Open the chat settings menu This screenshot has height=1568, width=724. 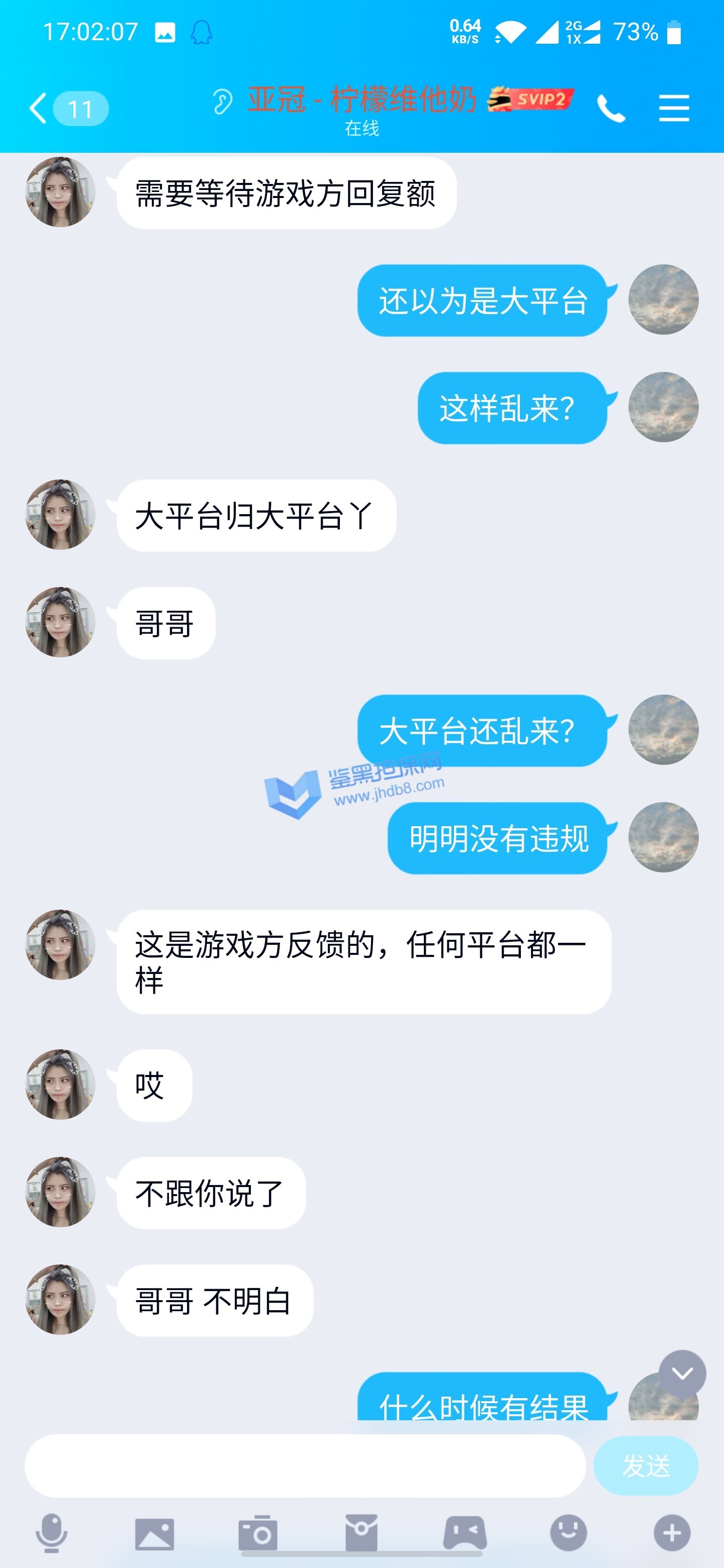click(673, 109)
